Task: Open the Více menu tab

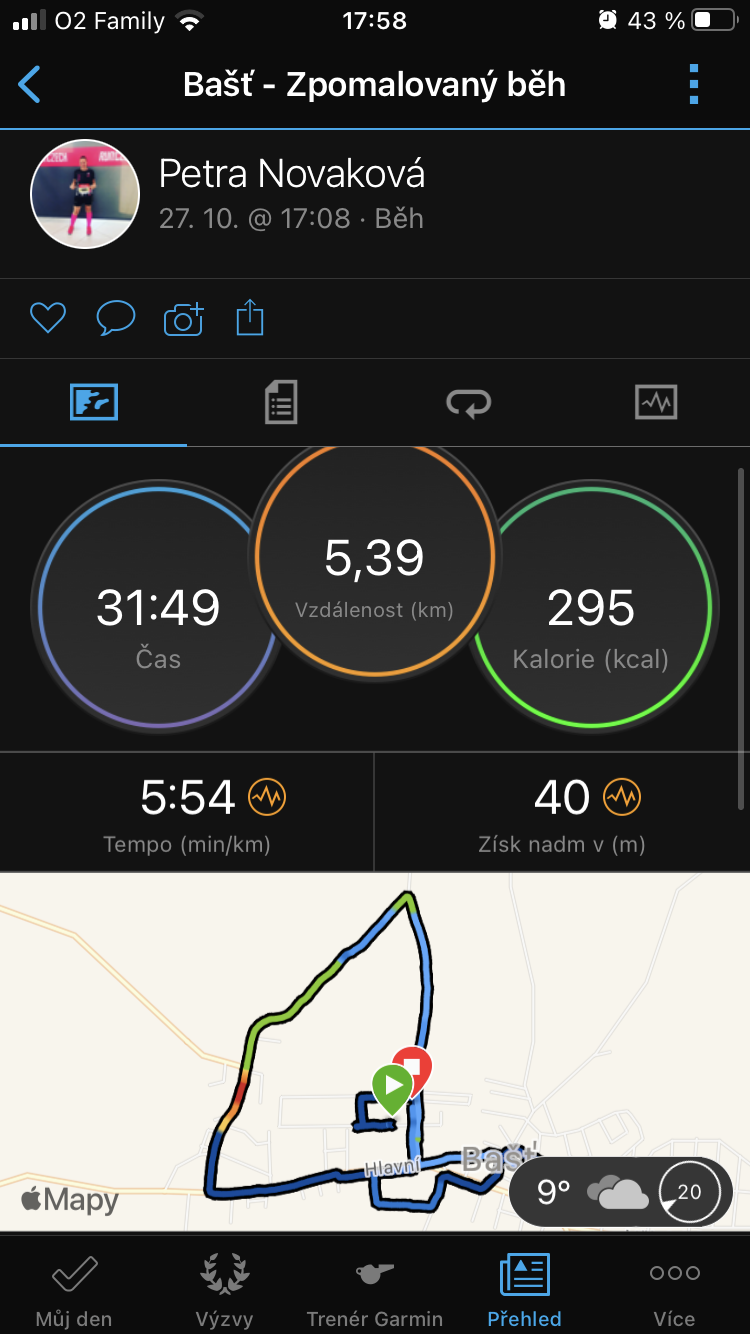Action: click(674, 1292)
